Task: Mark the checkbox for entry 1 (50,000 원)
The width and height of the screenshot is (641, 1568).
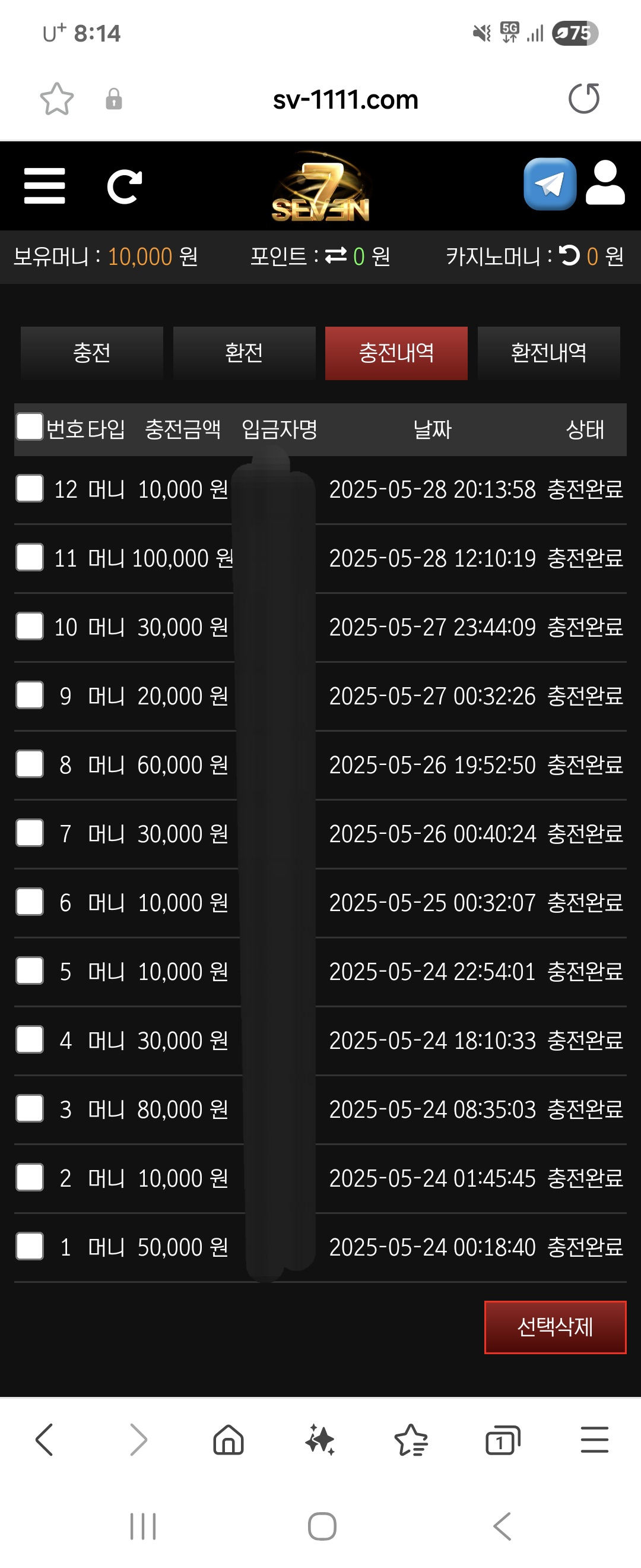Action: coord(29,1247)
